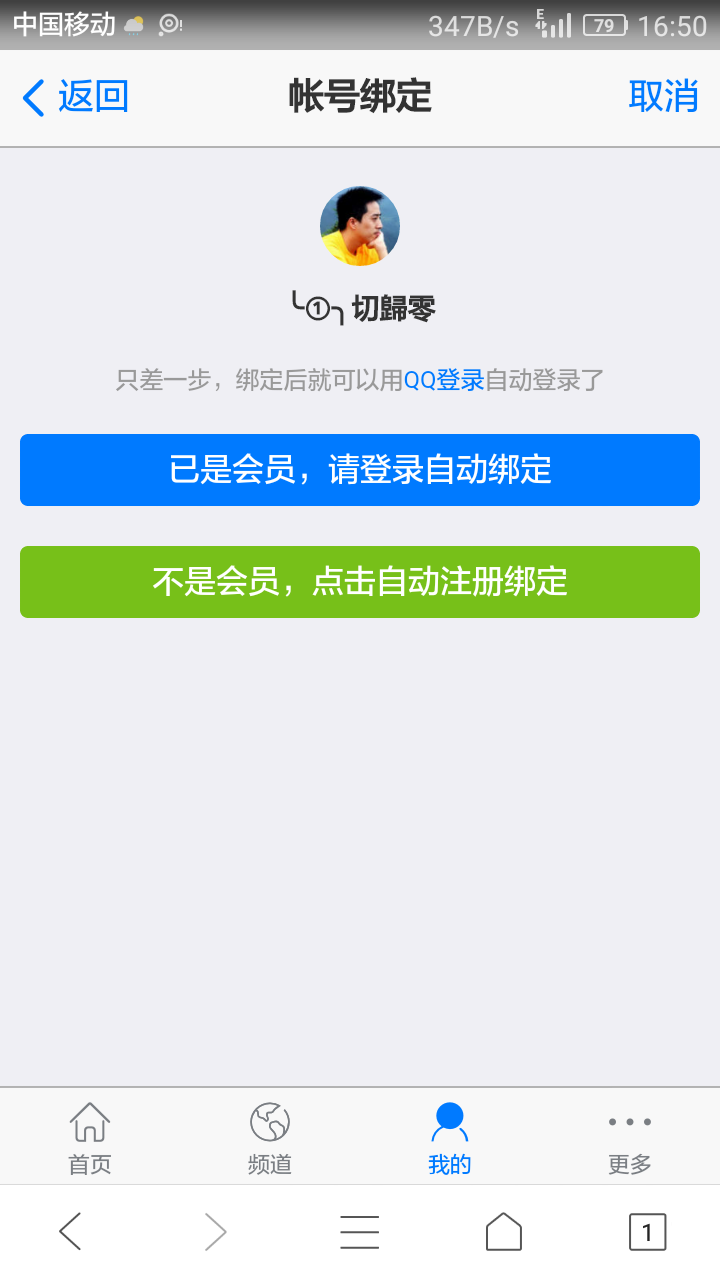Choose 不是会员，点击自动注册绑定
The width and height of the screenshot is (720, 1280).
(360, 582)
